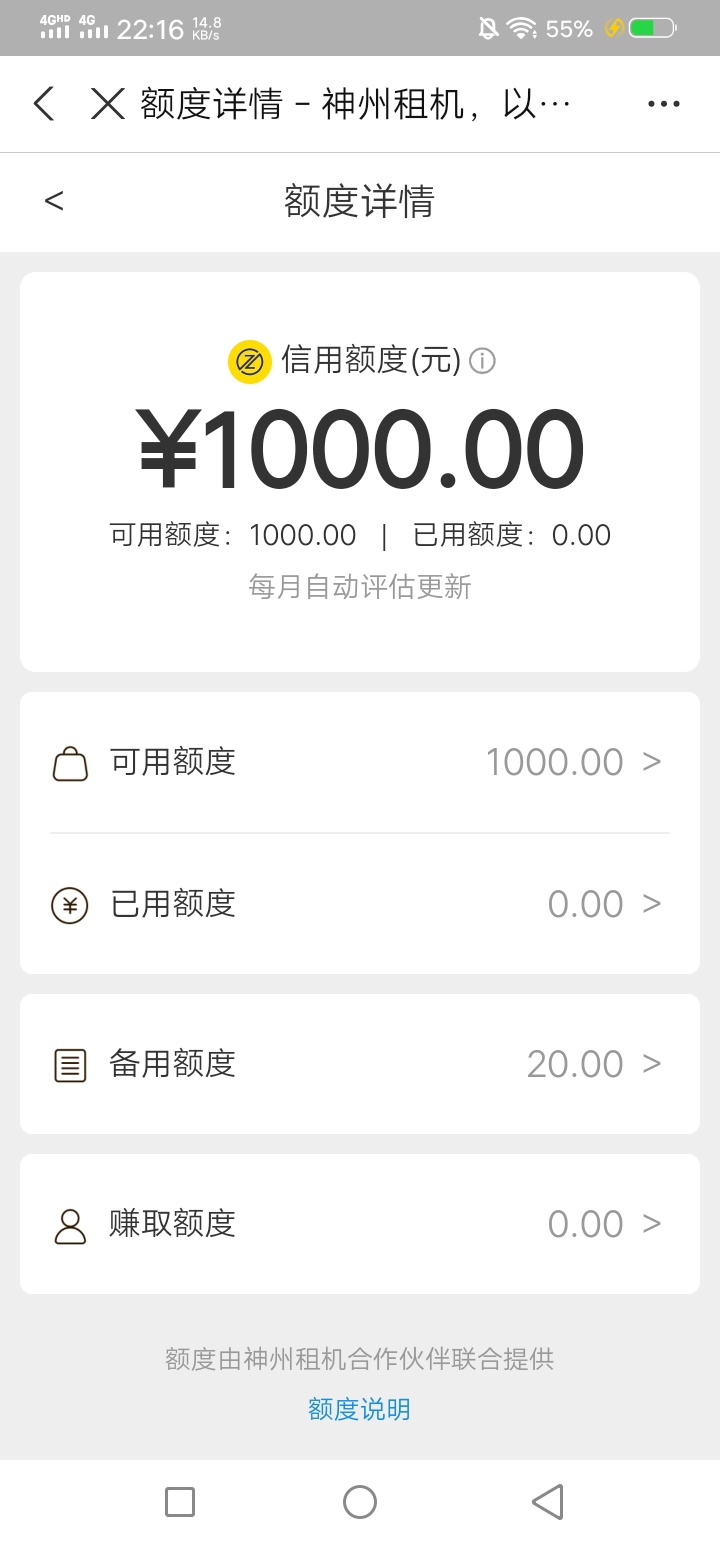Open the 已用额度 row

click(x=360, y=904)
